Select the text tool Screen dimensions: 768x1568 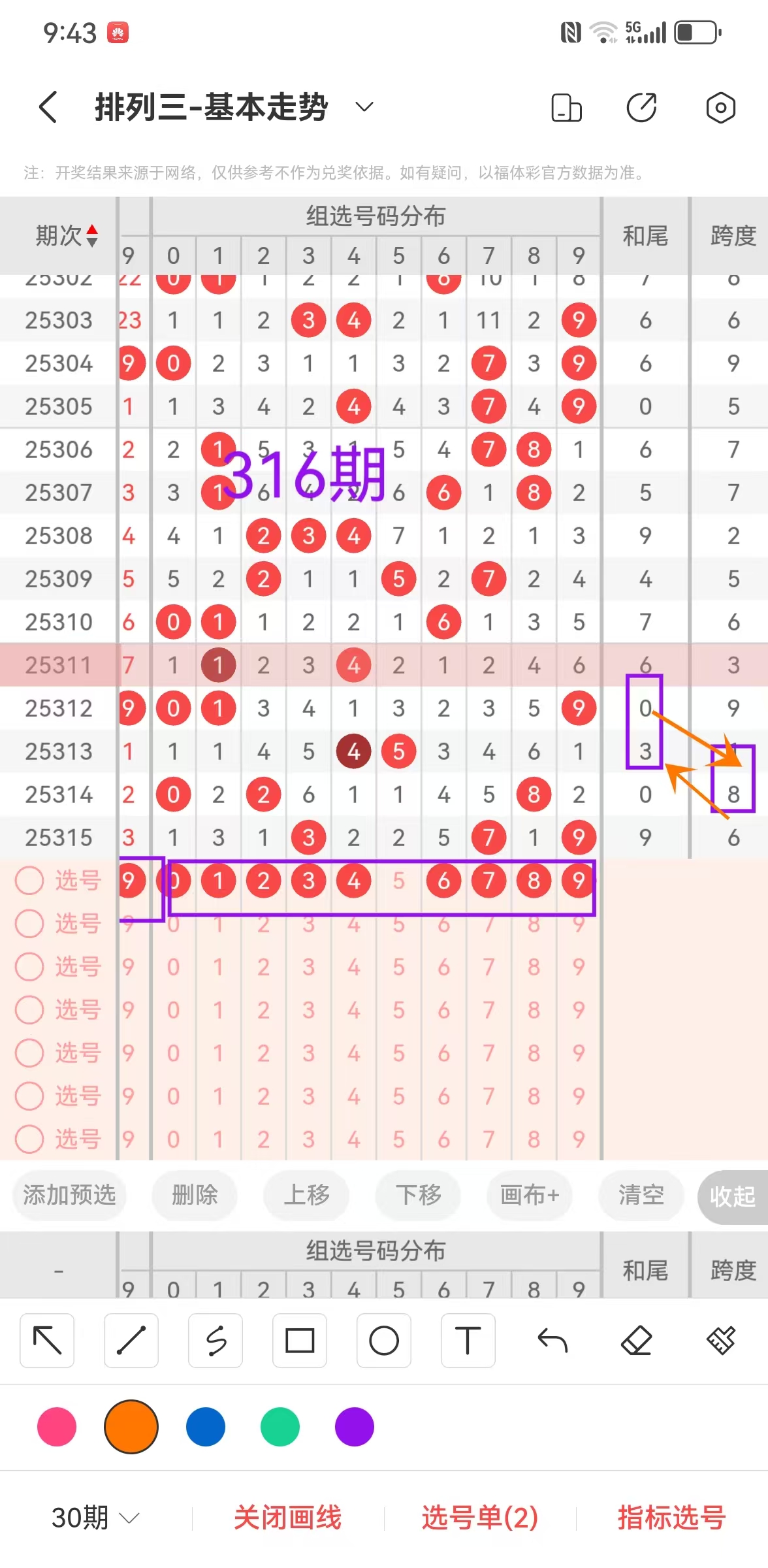pos(468,1341)
